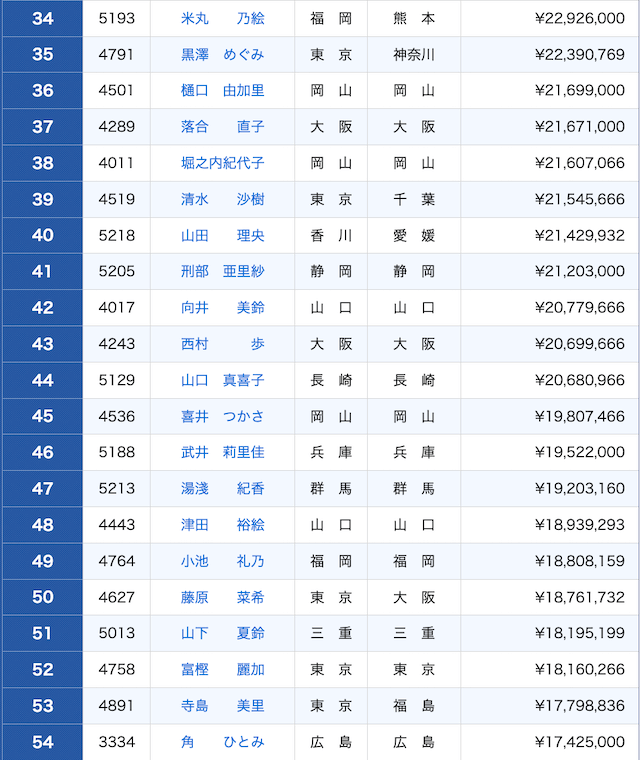Viewport: 640px width, 760px height.
Task: Select the 清水 沙樹 link
Action: coord(222,199)
